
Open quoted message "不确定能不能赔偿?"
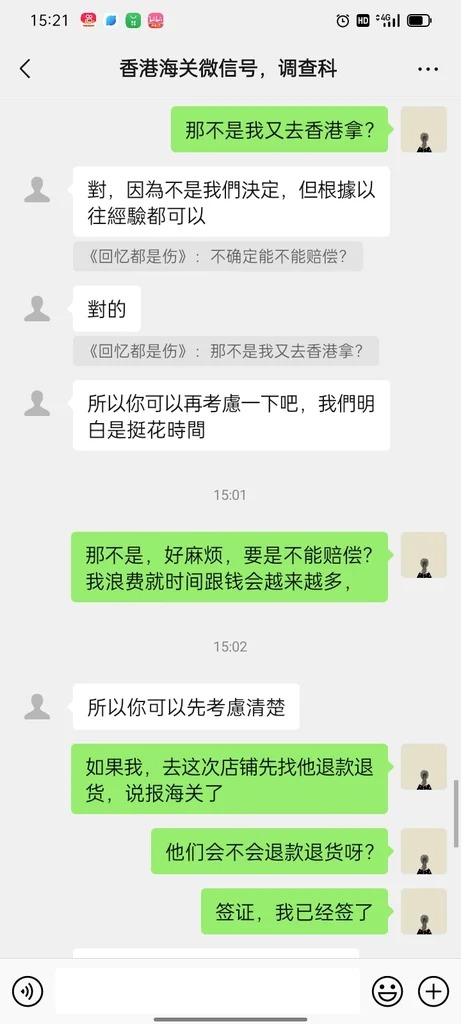(x=218, y=257)
